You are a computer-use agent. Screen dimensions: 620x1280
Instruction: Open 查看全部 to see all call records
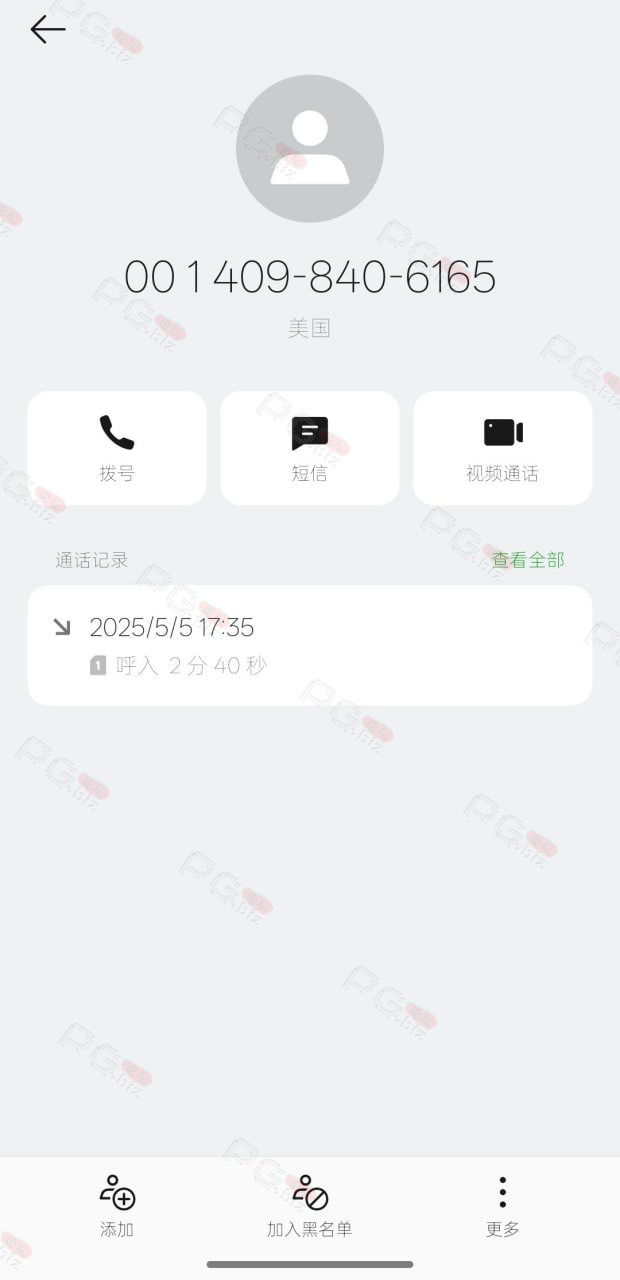528,560
